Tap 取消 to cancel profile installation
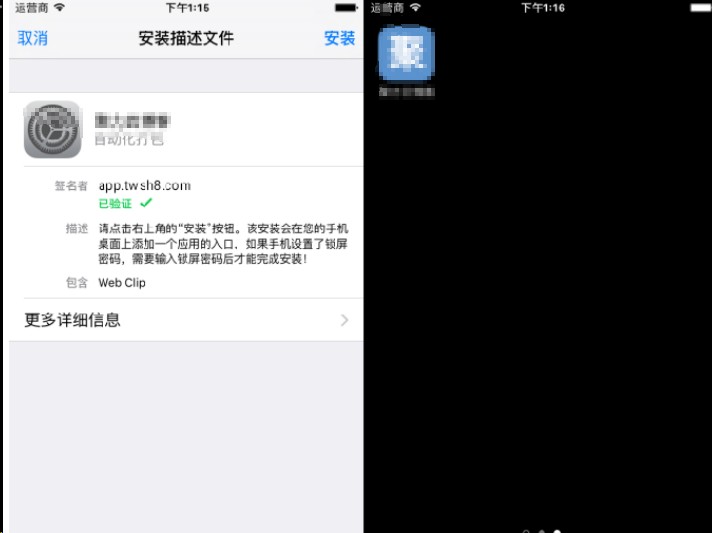 click(32, 38)
